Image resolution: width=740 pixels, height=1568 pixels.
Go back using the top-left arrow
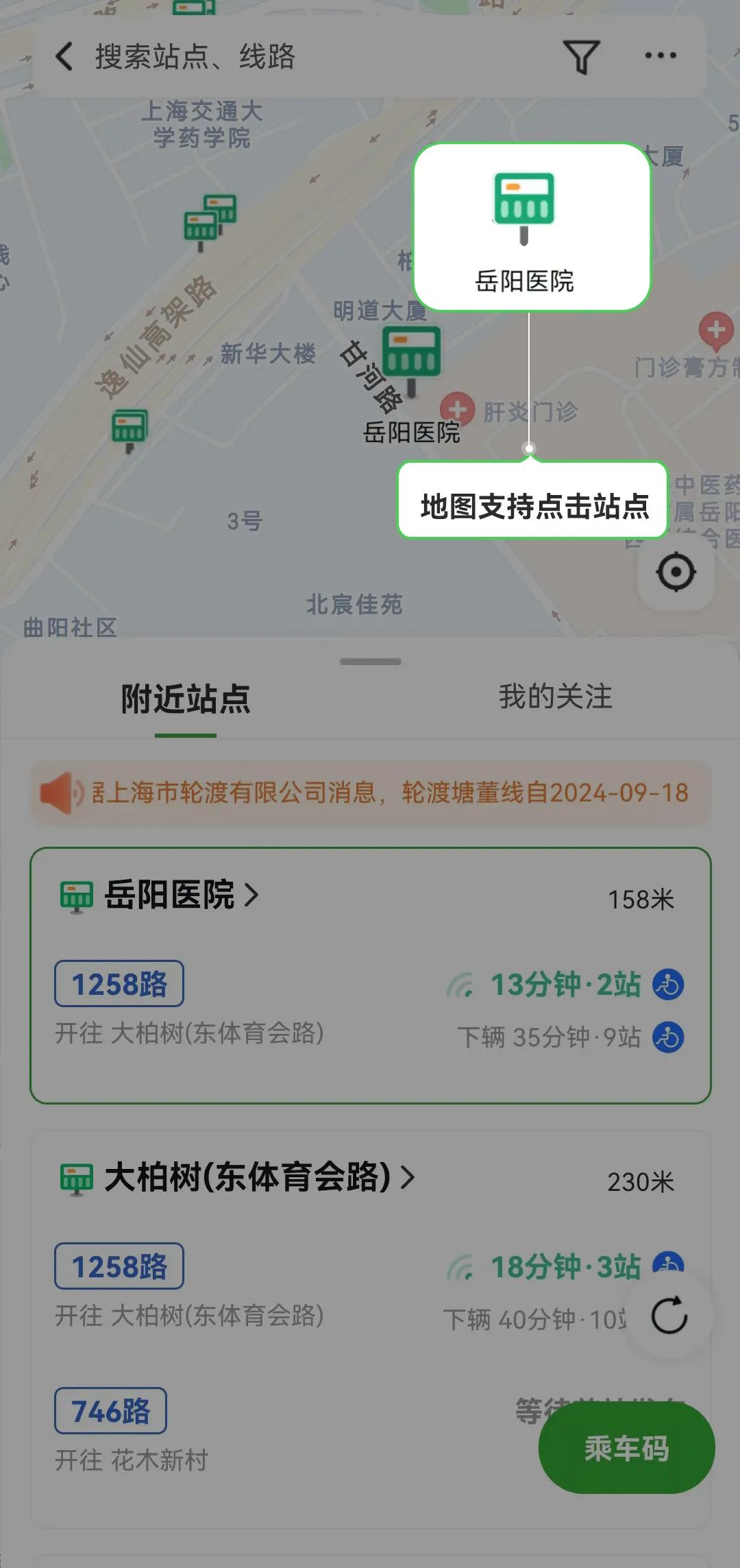64,56
